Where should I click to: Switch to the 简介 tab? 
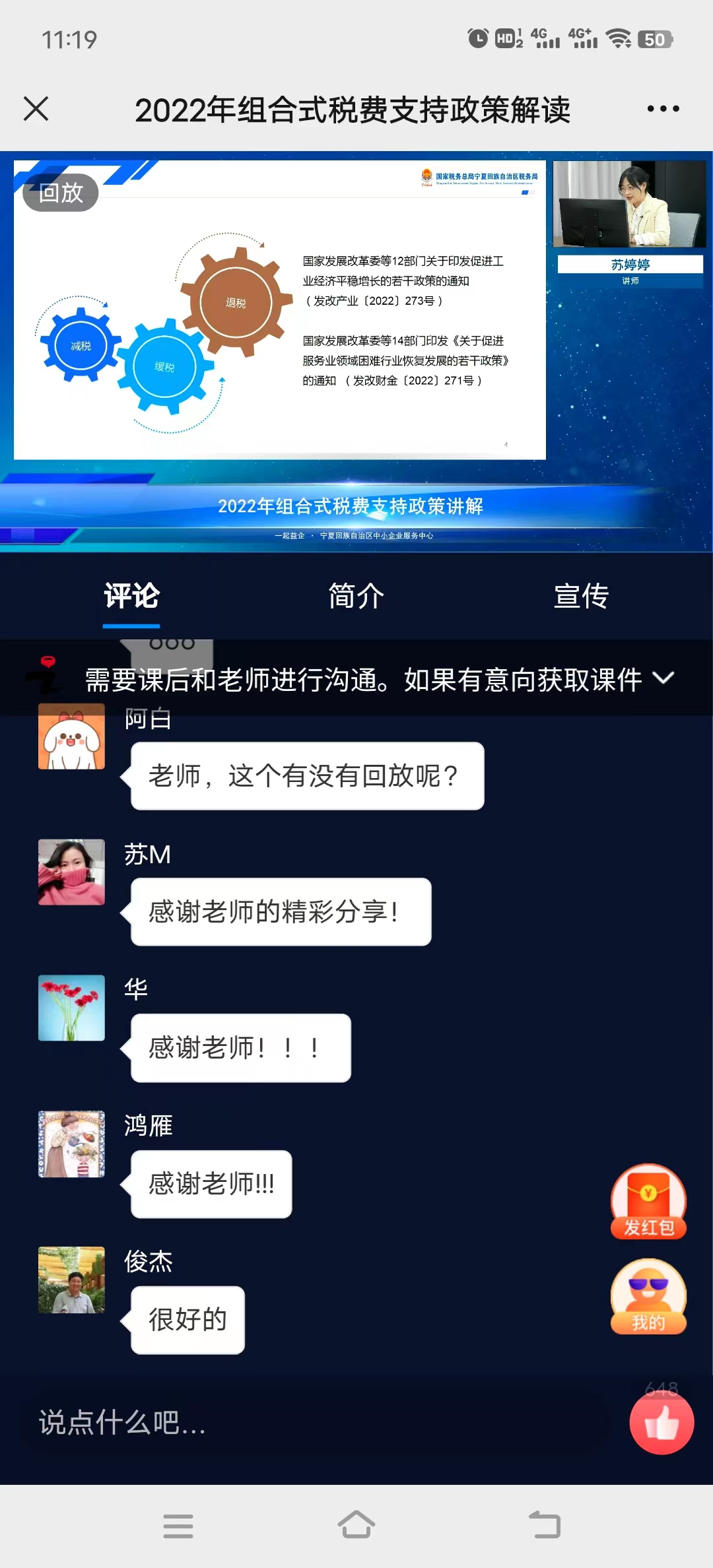tap(356, 597)
